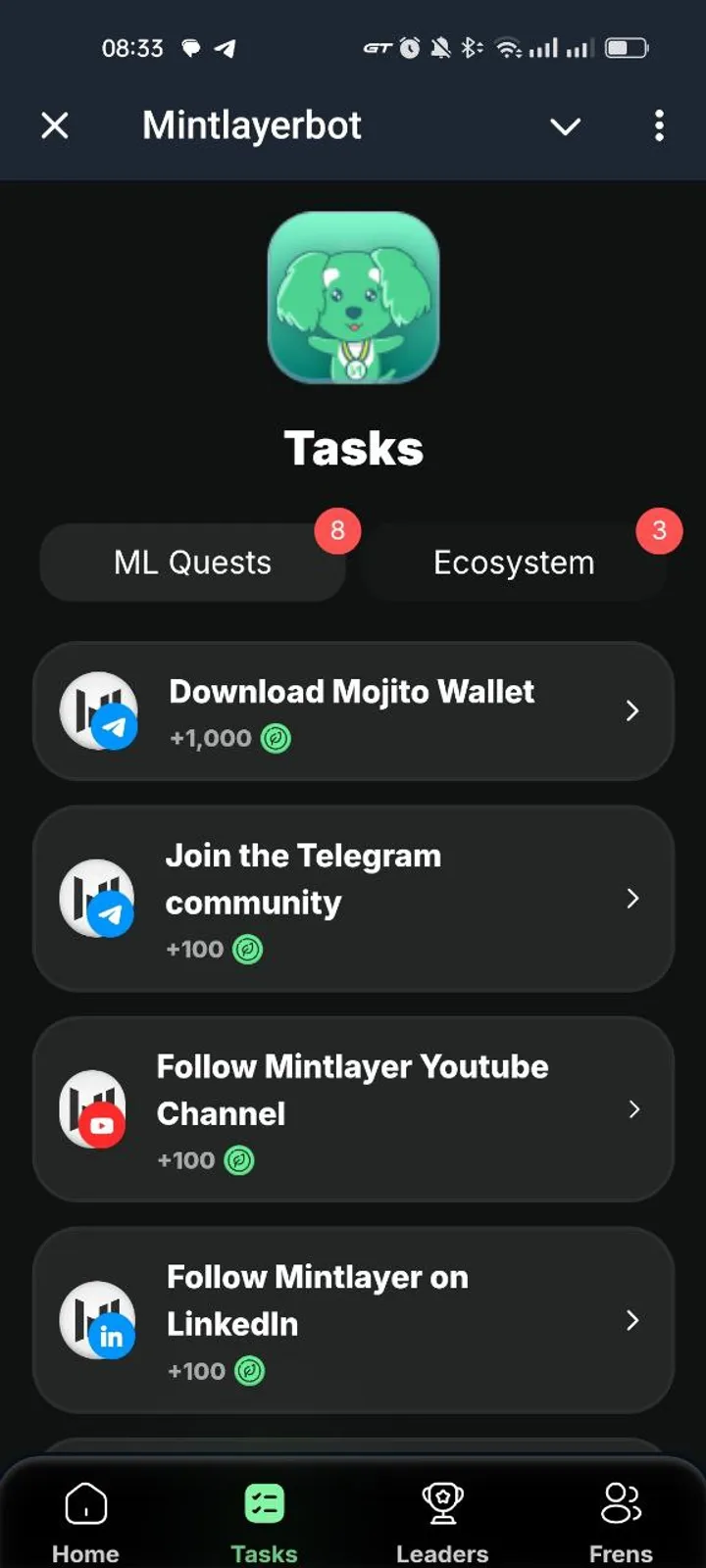The image size is (706, 1568).
Task: Open the Download Mojito Wallet task
Action: 353,710
